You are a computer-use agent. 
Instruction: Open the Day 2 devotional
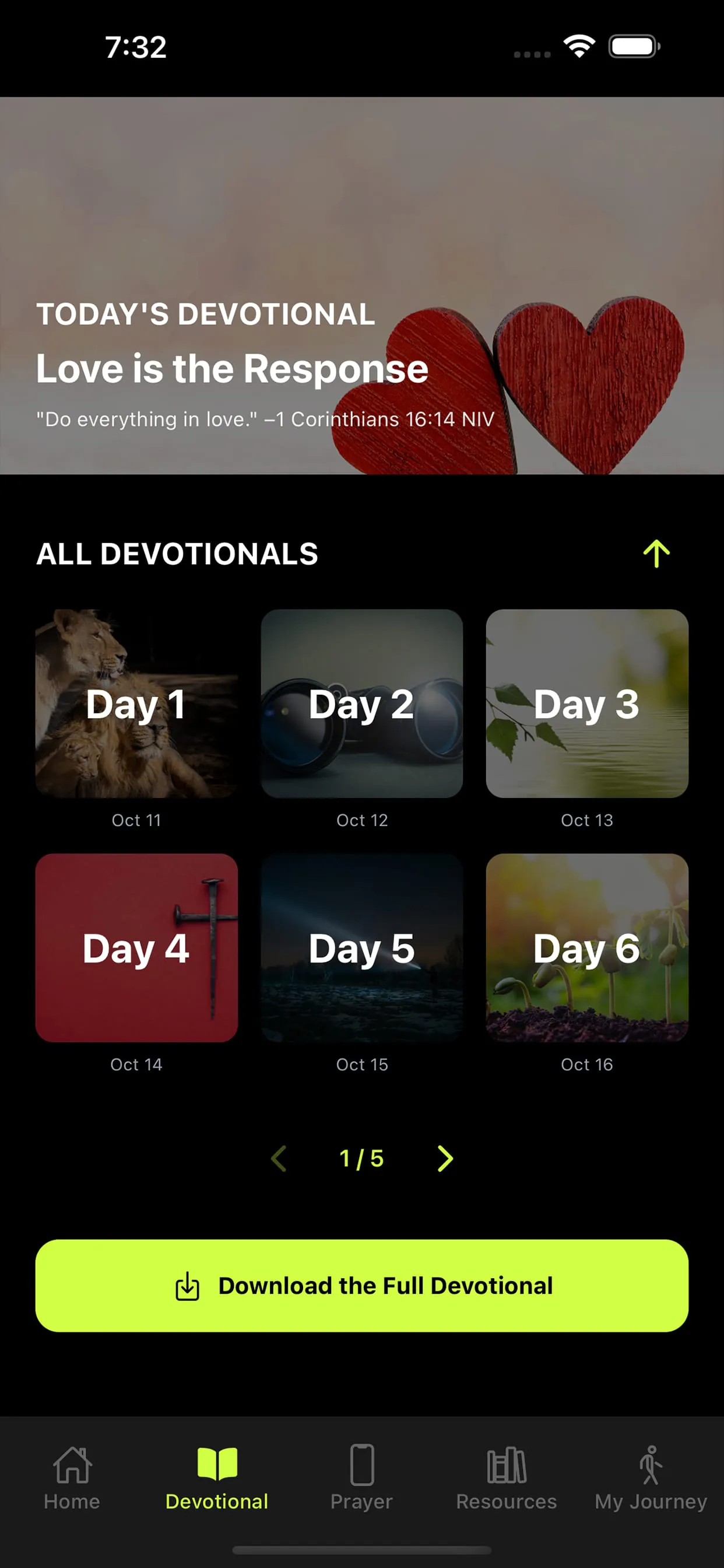point(361,703)
